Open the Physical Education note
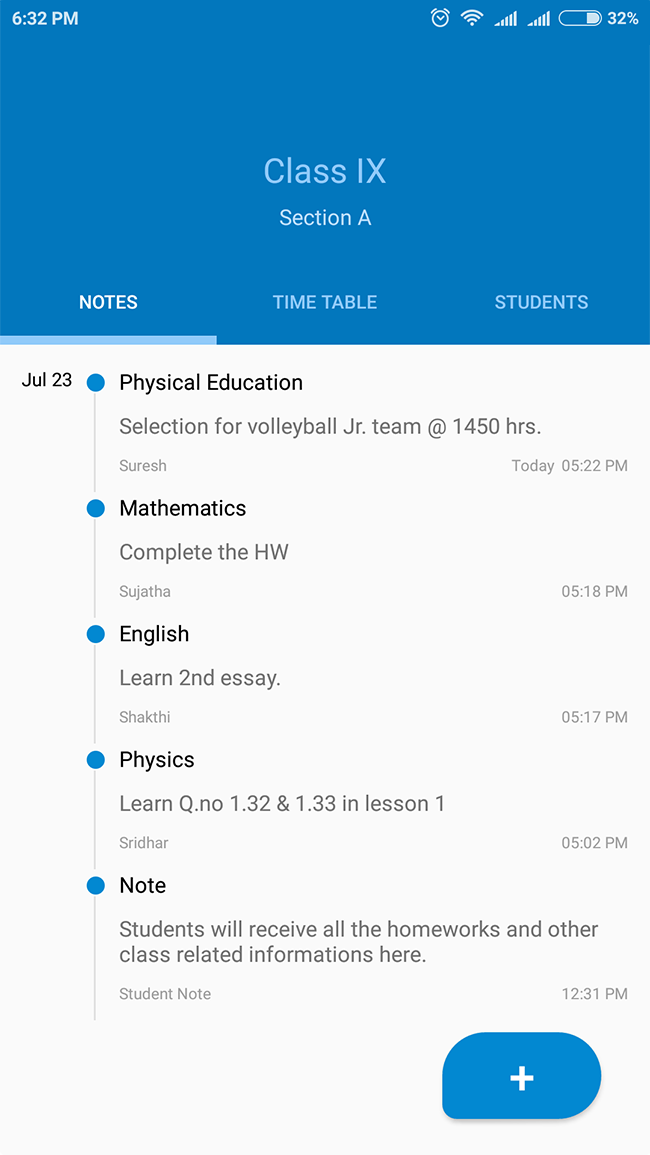This screenshot has width=650, height=1155. pyautogui.click(x=330, y=424)
